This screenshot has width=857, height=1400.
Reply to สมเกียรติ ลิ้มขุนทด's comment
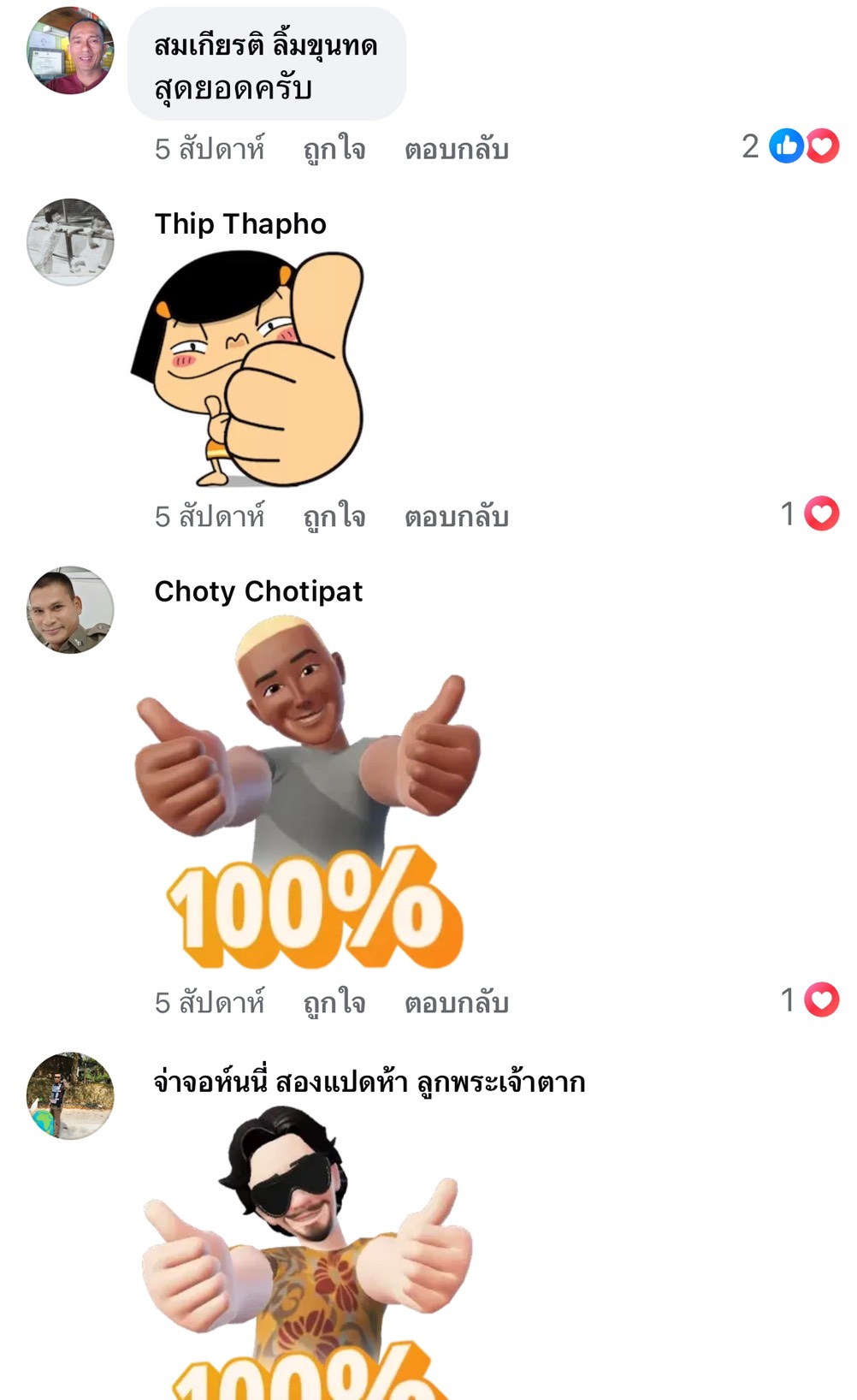click(456, 149)
